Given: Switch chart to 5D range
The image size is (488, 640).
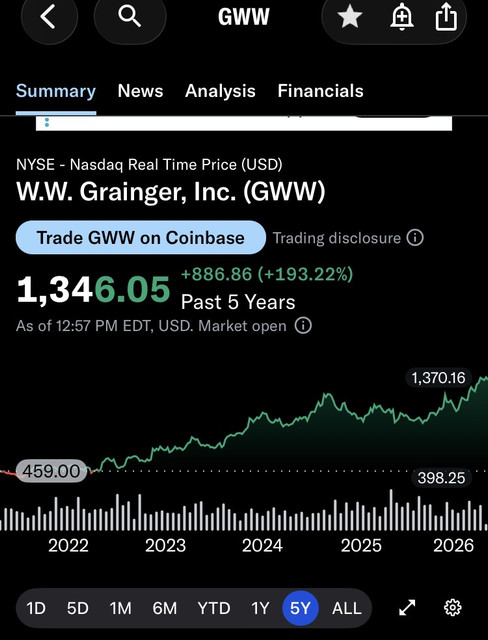Looking at the screenshot, I should [x=78, y=608].
